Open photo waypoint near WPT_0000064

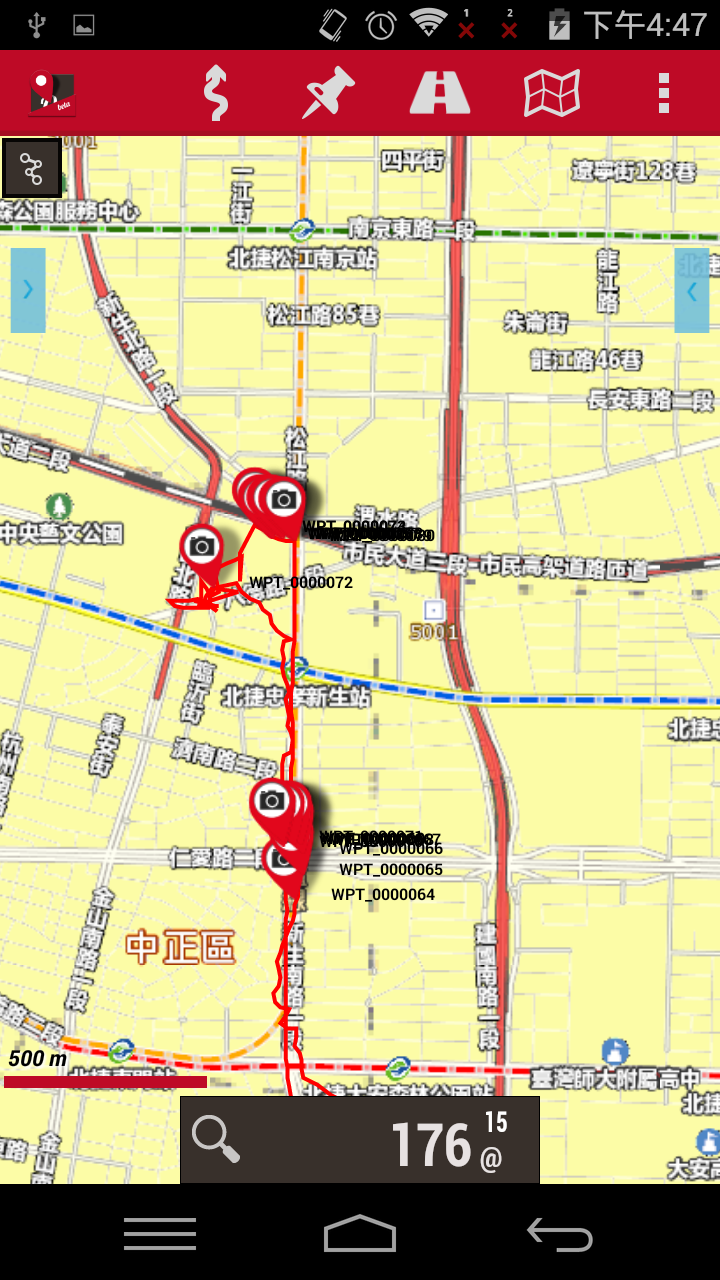pyautogui.click(x=283, y=860)
